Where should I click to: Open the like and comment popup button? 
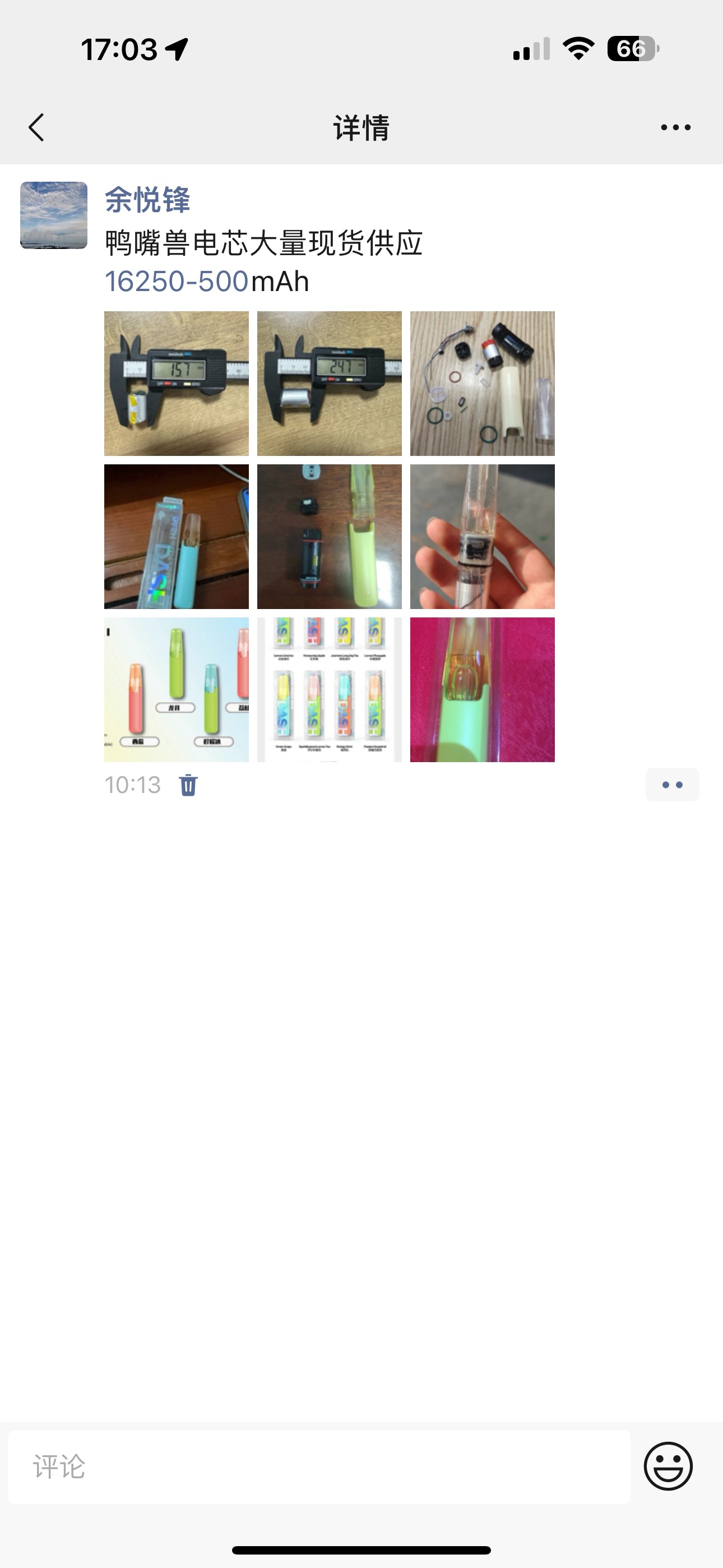point(672,785)
